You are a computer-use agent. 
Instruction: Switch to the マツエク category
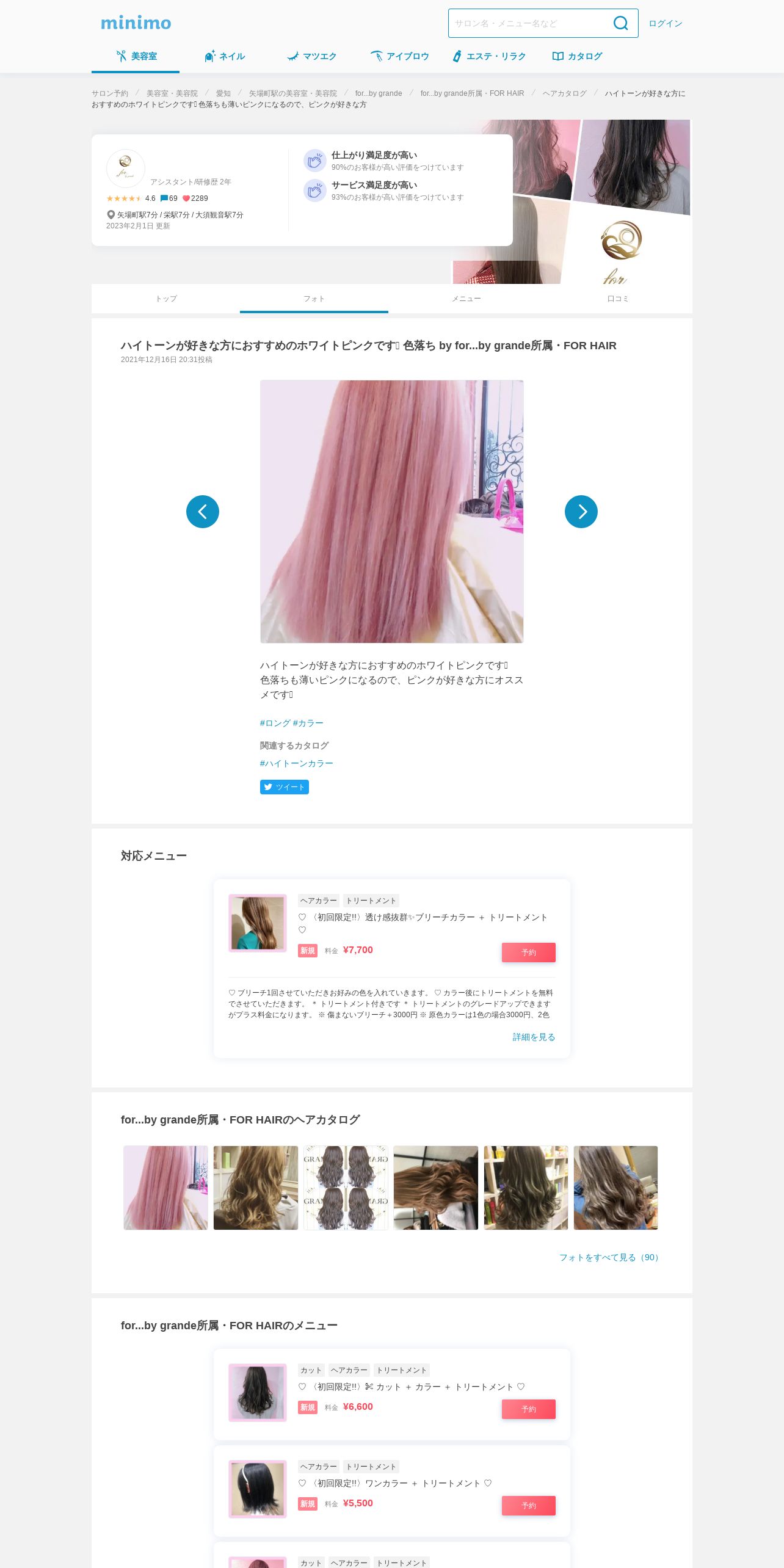tap(312, 56)
